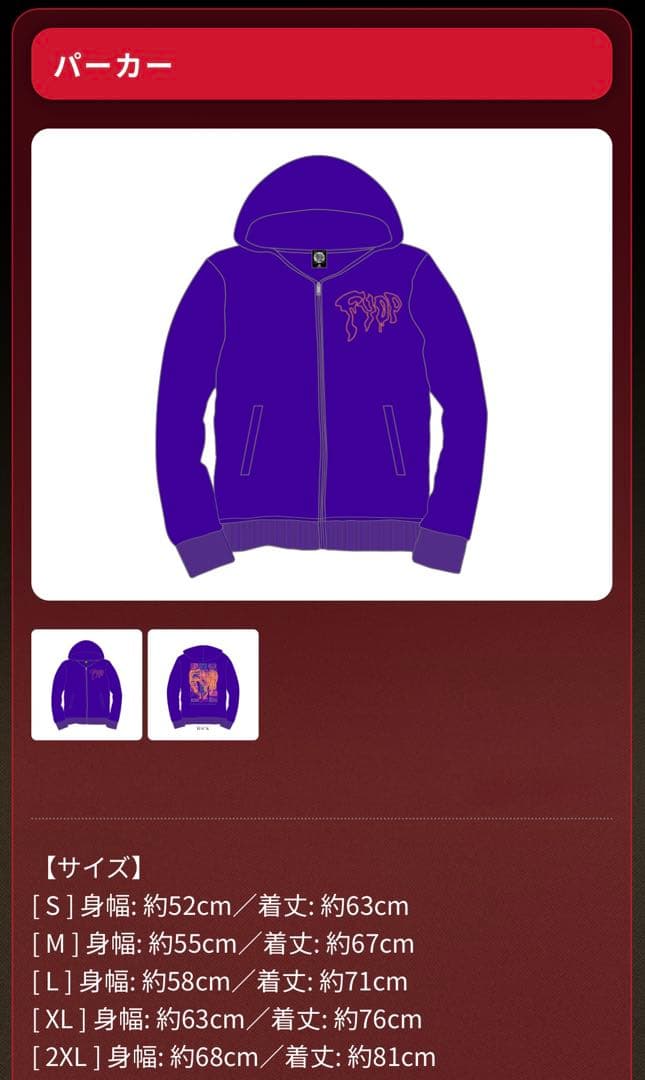
Task: Select the back view hoodie thumbnail
Action: (203, 684)
